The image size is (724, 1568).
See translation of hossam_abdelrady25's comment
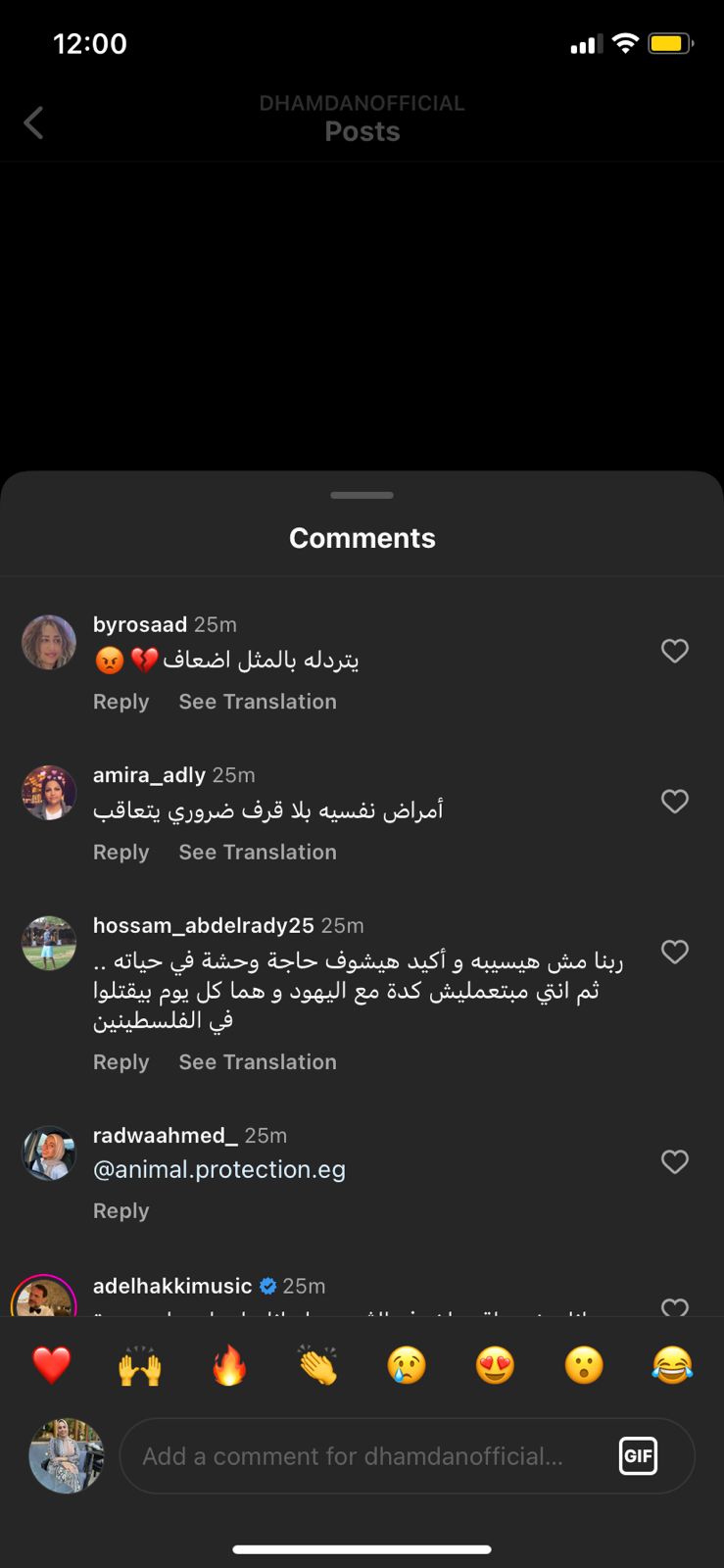[x=257, y=1062]
